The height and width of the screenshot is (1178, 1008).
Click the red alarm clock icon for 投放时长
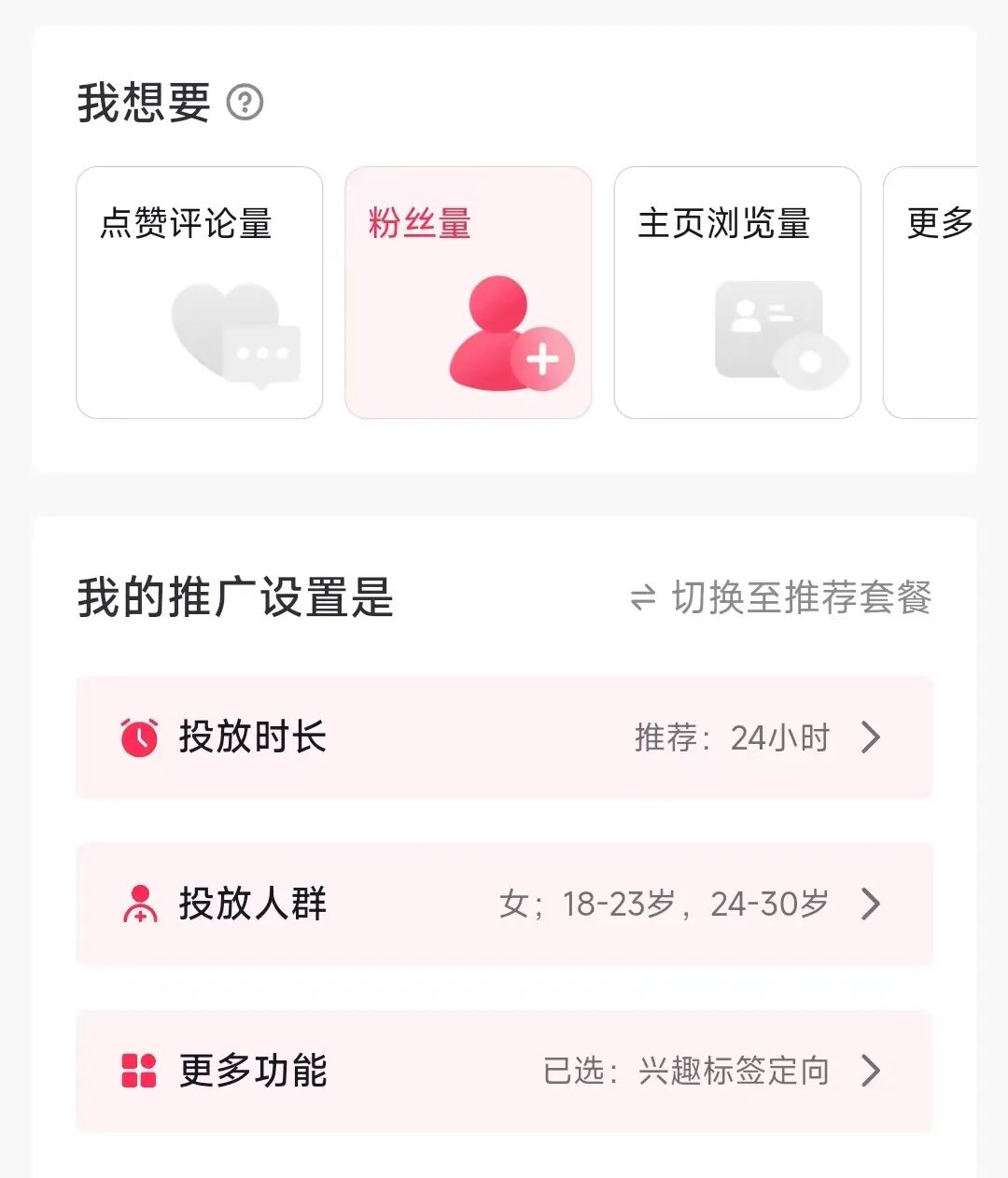point(138,737)
